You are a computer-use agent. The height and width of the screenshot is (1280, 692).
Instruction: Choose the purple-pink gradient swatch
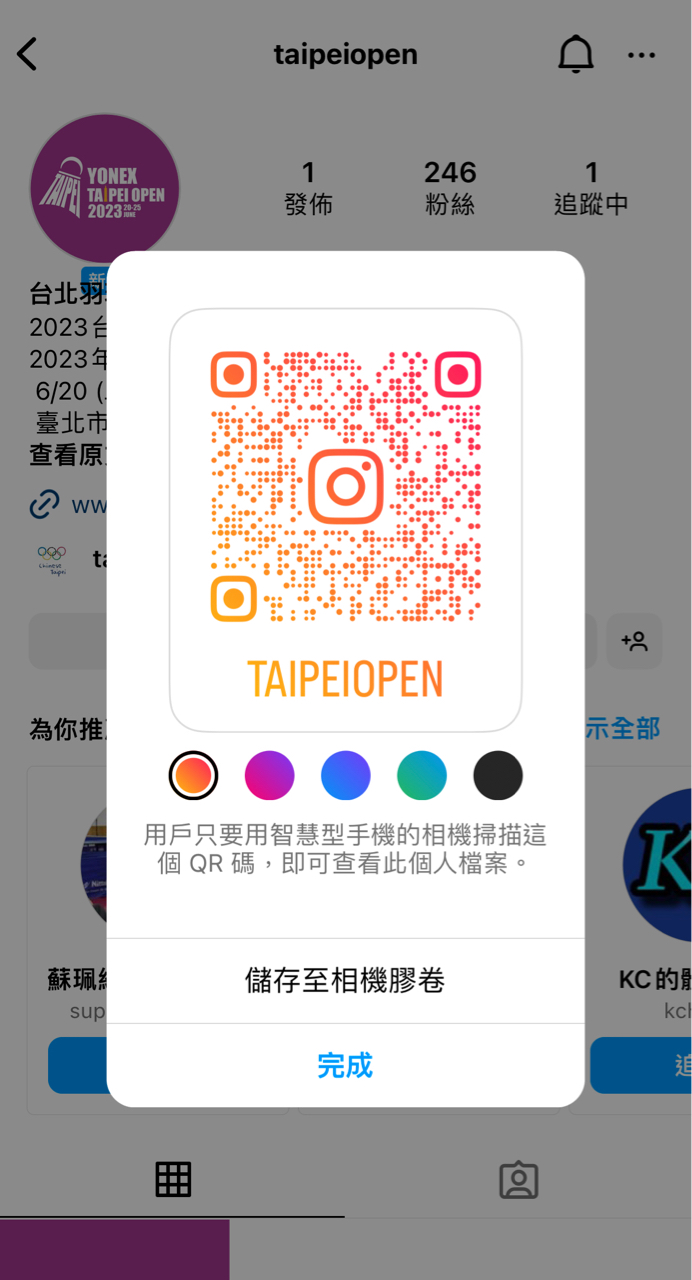click(270, 775)
